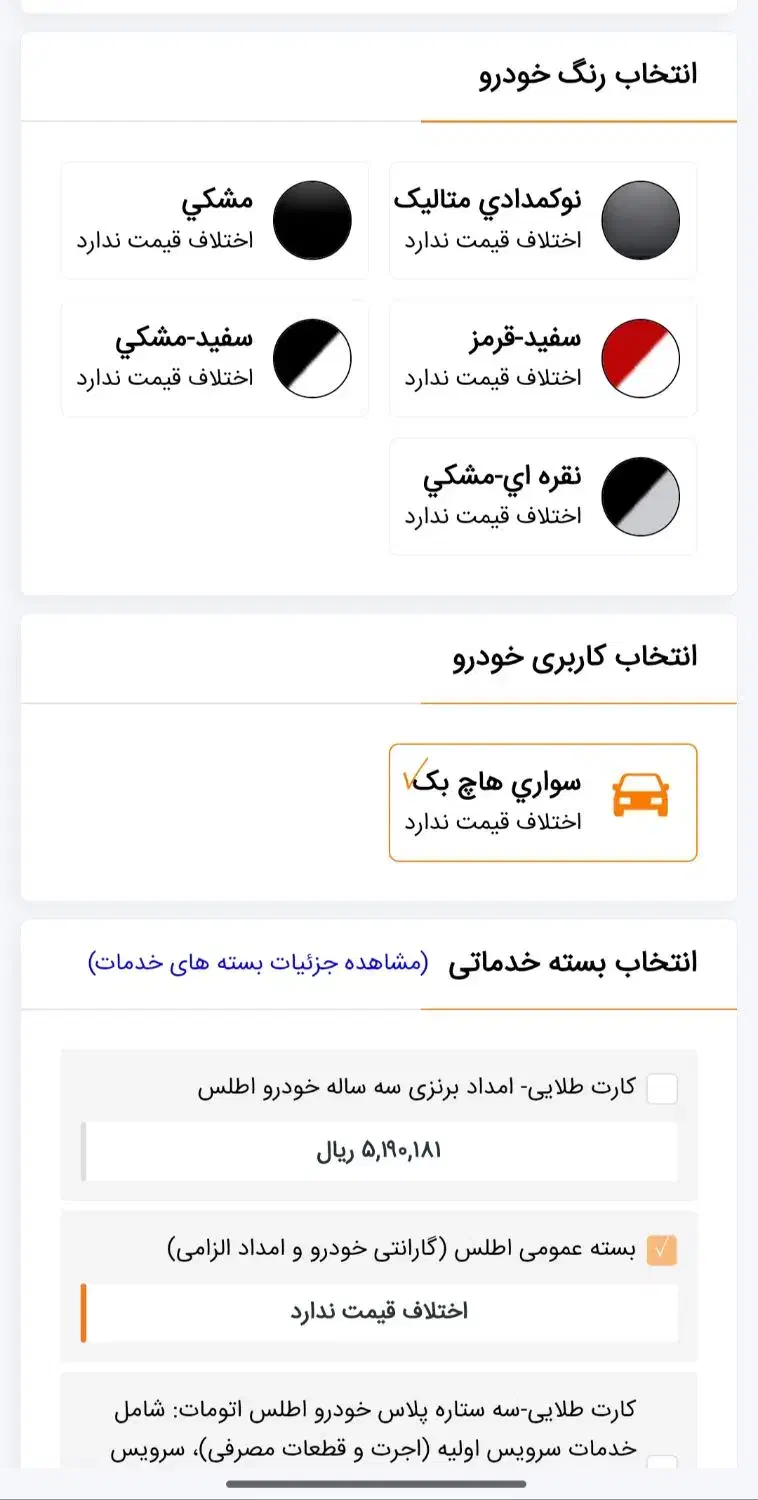This screenshot has height=1500, width=758.
Task: Click the orange checkmark in بسته عمومی اطلس checkbox
Action: [660, 1248]
